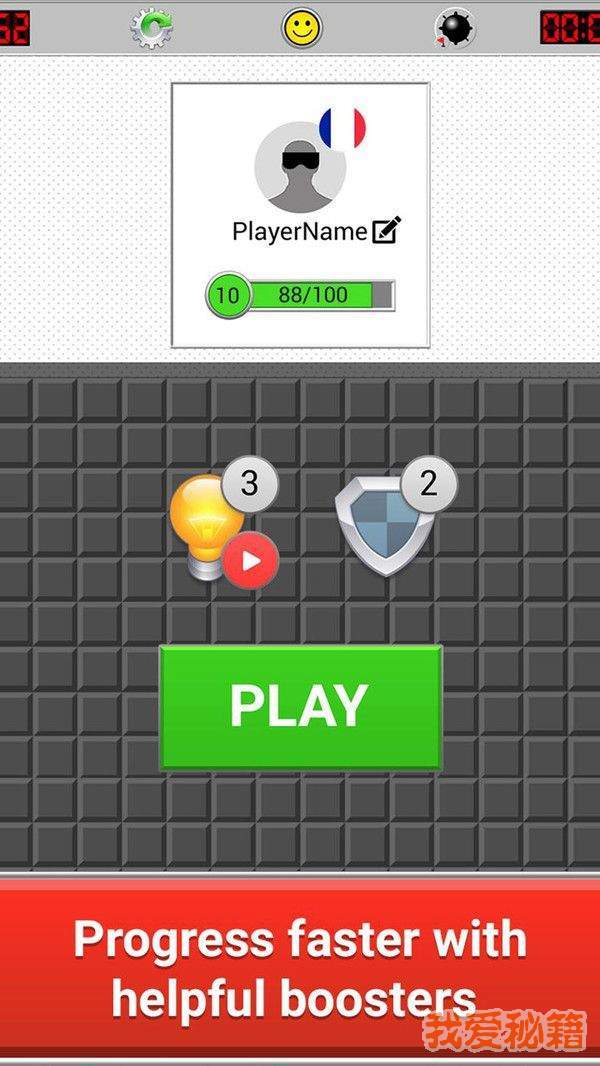The height and width of the screenshot is (1066, 600).
Task: Edit the player name with the pencil icon
Action: [x=386, y=231]
